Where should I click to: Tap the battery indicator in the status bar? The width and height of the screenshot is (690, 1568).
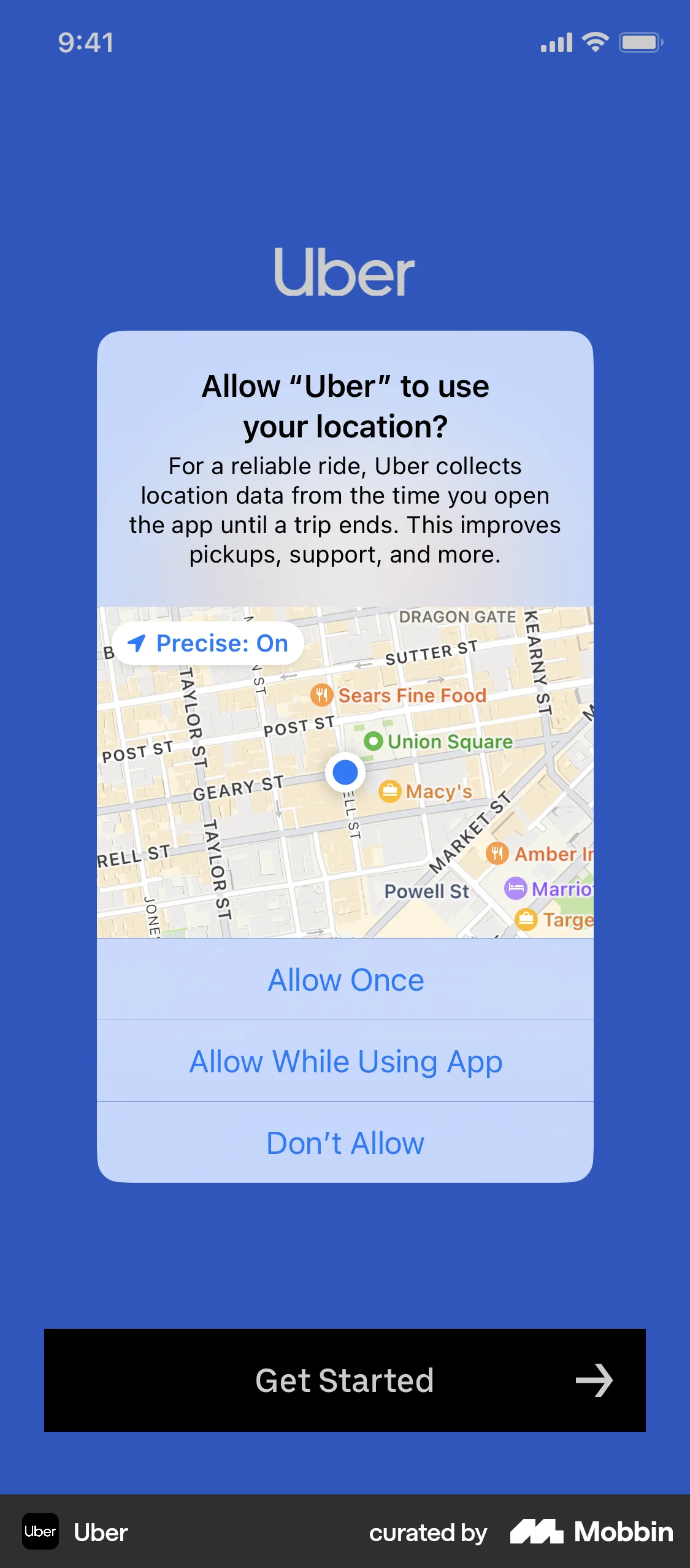tap(640, 42)
